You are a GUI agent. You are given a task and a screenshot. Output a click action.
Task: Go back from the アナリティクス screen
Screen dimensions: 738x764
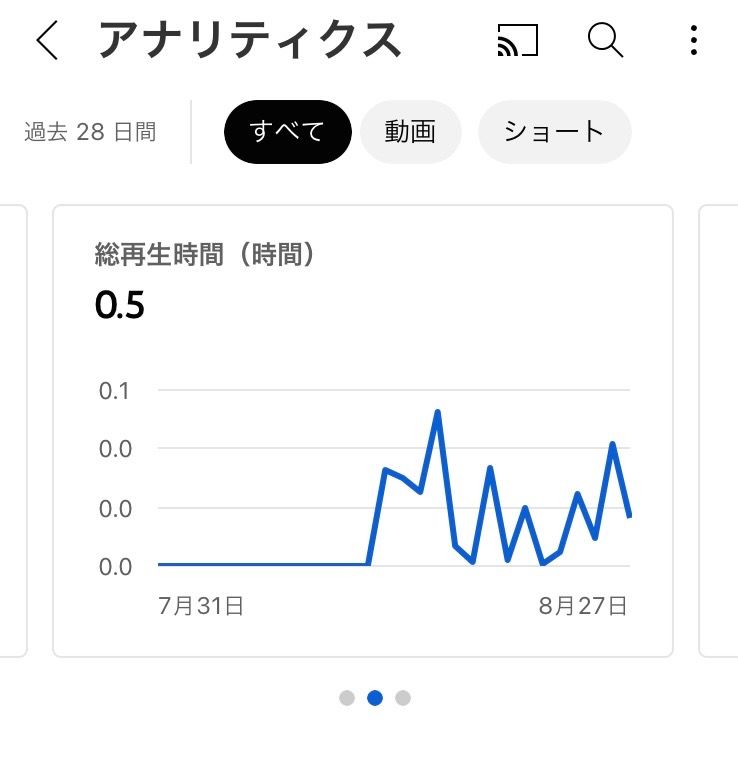pyautogui.click(x=47, y=40)
